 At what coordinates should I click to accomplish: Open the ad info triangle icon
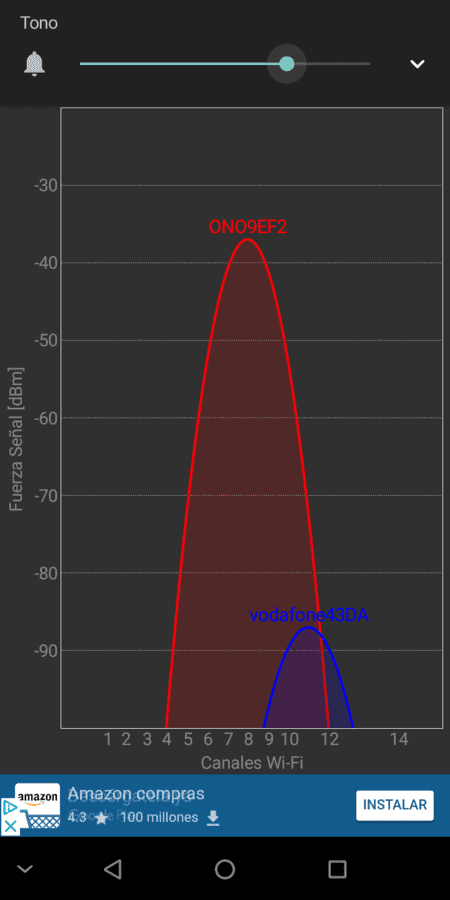point(10,808)
